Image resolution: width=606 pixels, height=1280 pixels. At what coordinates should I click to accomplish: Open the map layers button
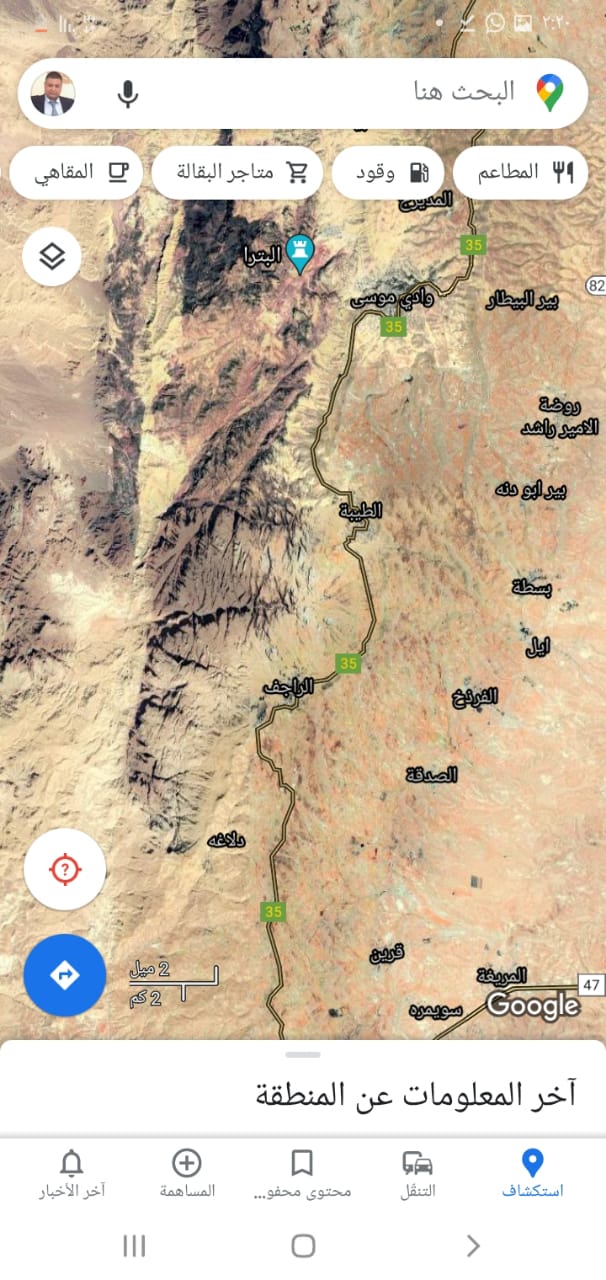(x=52, y=257)
